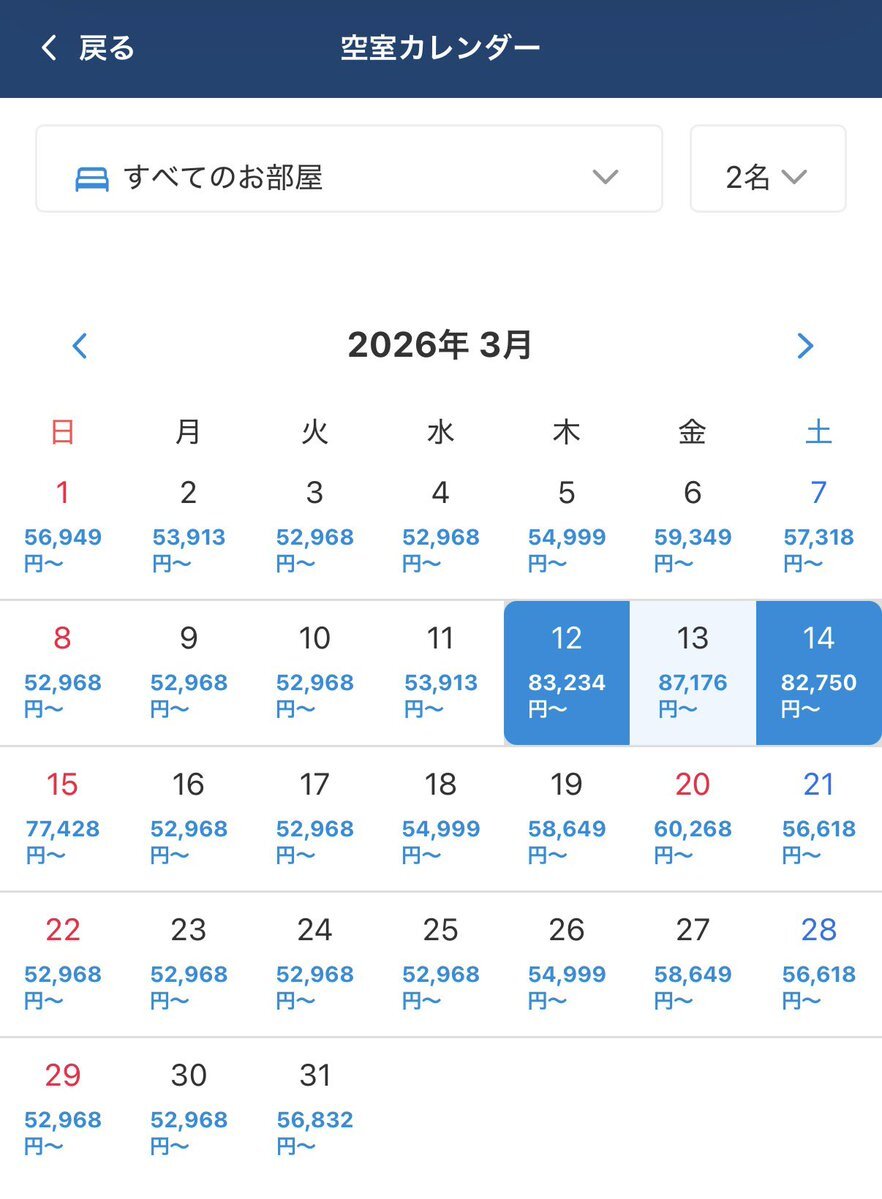Open the 2名 guest count dropdown

tap(767, 178)
